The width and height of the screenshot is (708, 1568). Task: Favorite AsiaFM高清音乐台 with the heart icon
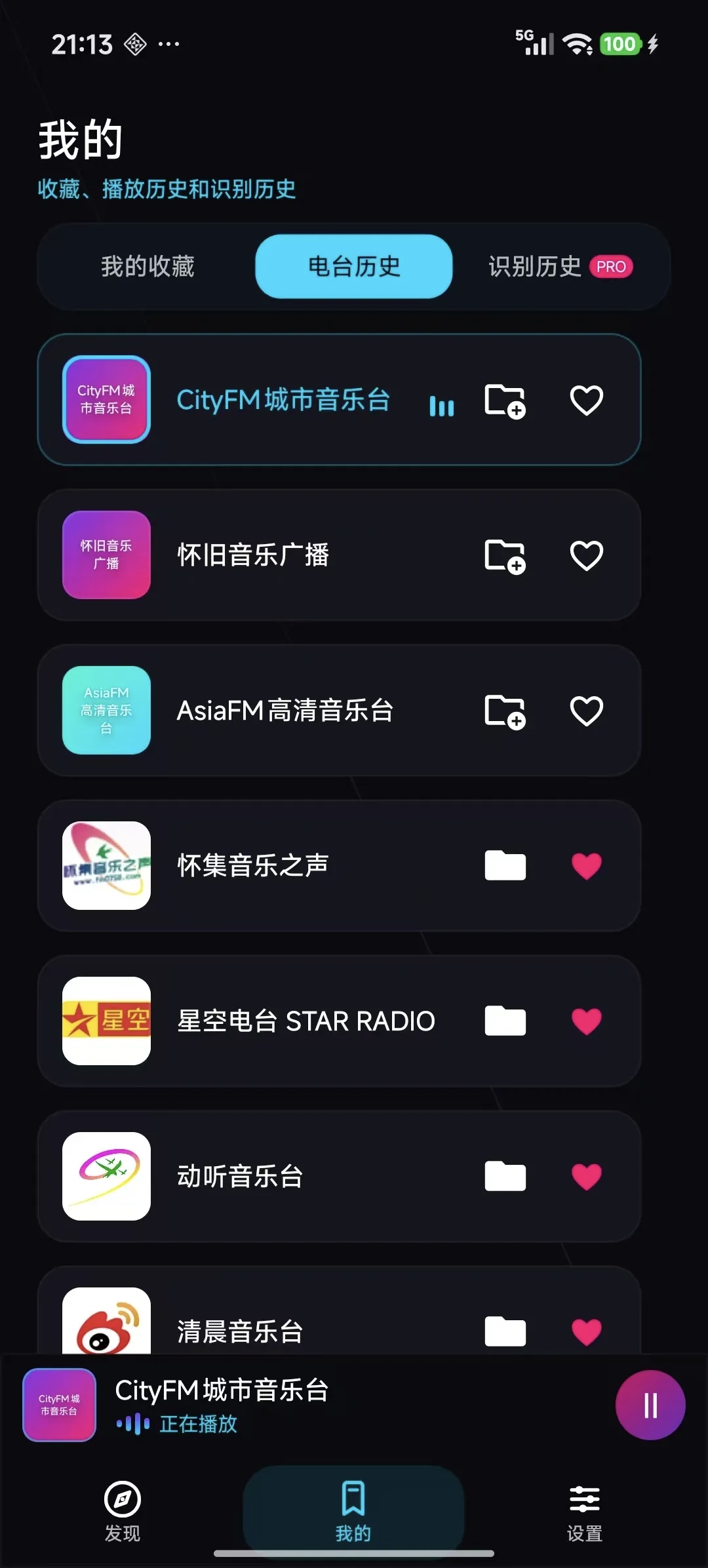coord(586,711)
